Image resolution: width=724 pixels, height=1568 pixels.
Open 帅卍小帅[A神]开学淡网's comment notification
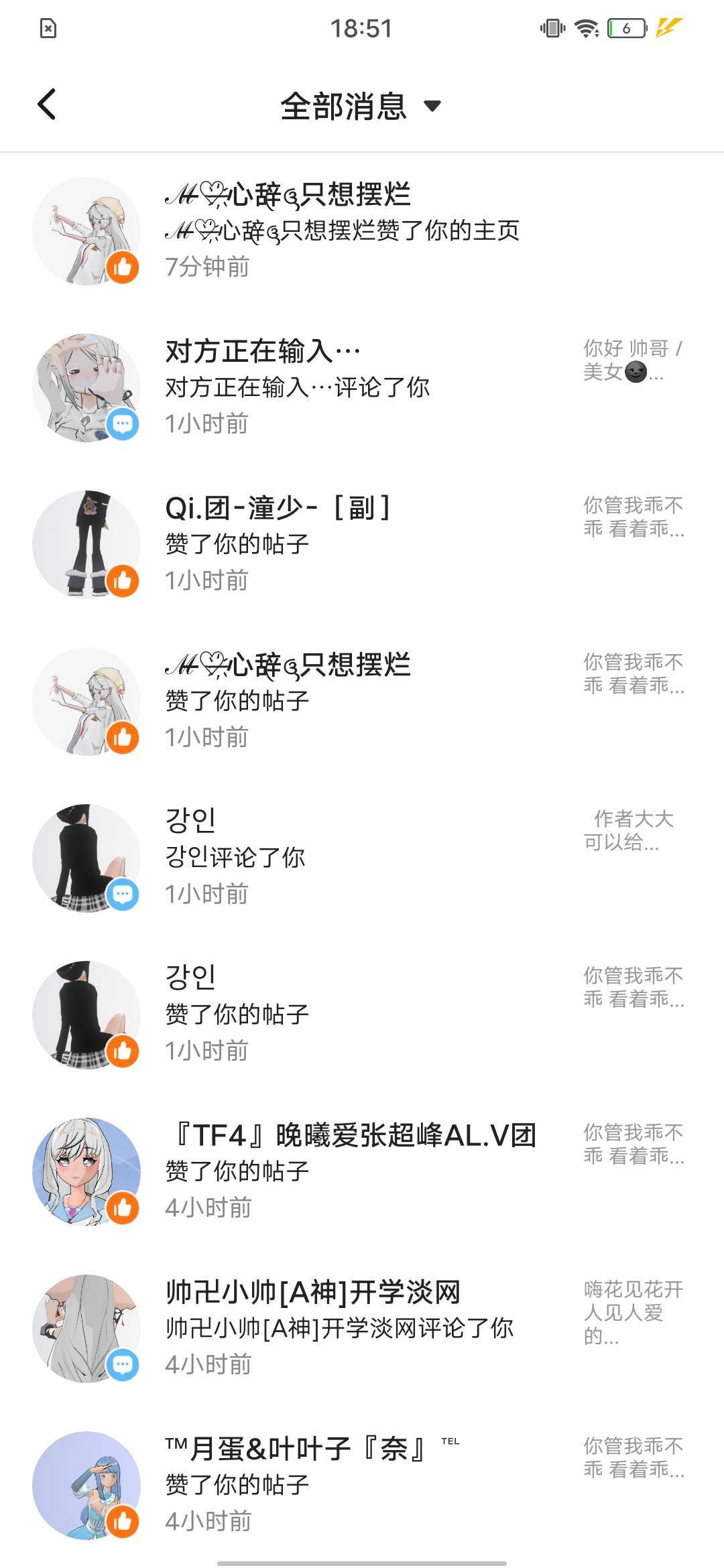339,1327
